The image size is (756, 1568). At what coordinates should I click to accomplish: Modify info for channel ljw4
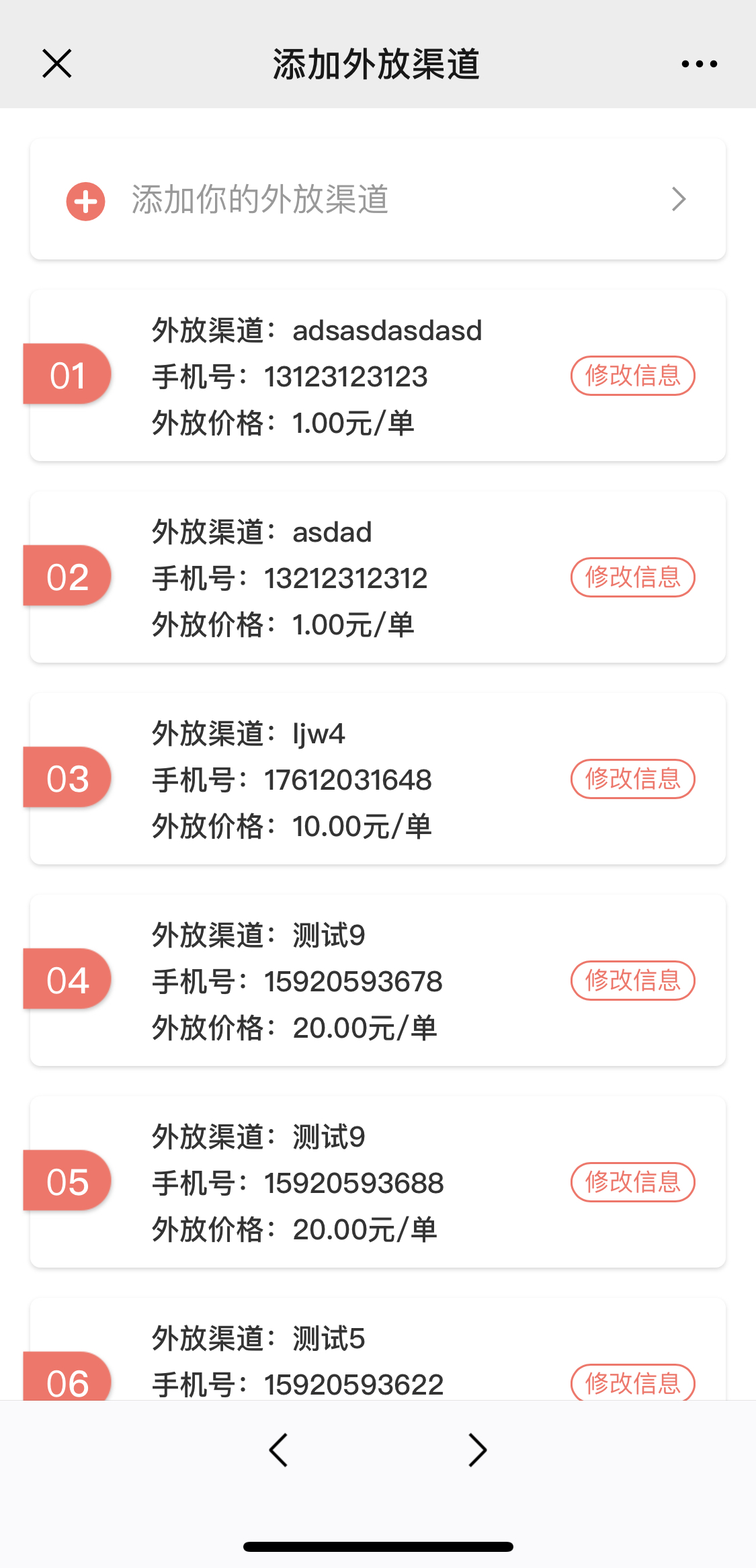click(x=632, y=779)
